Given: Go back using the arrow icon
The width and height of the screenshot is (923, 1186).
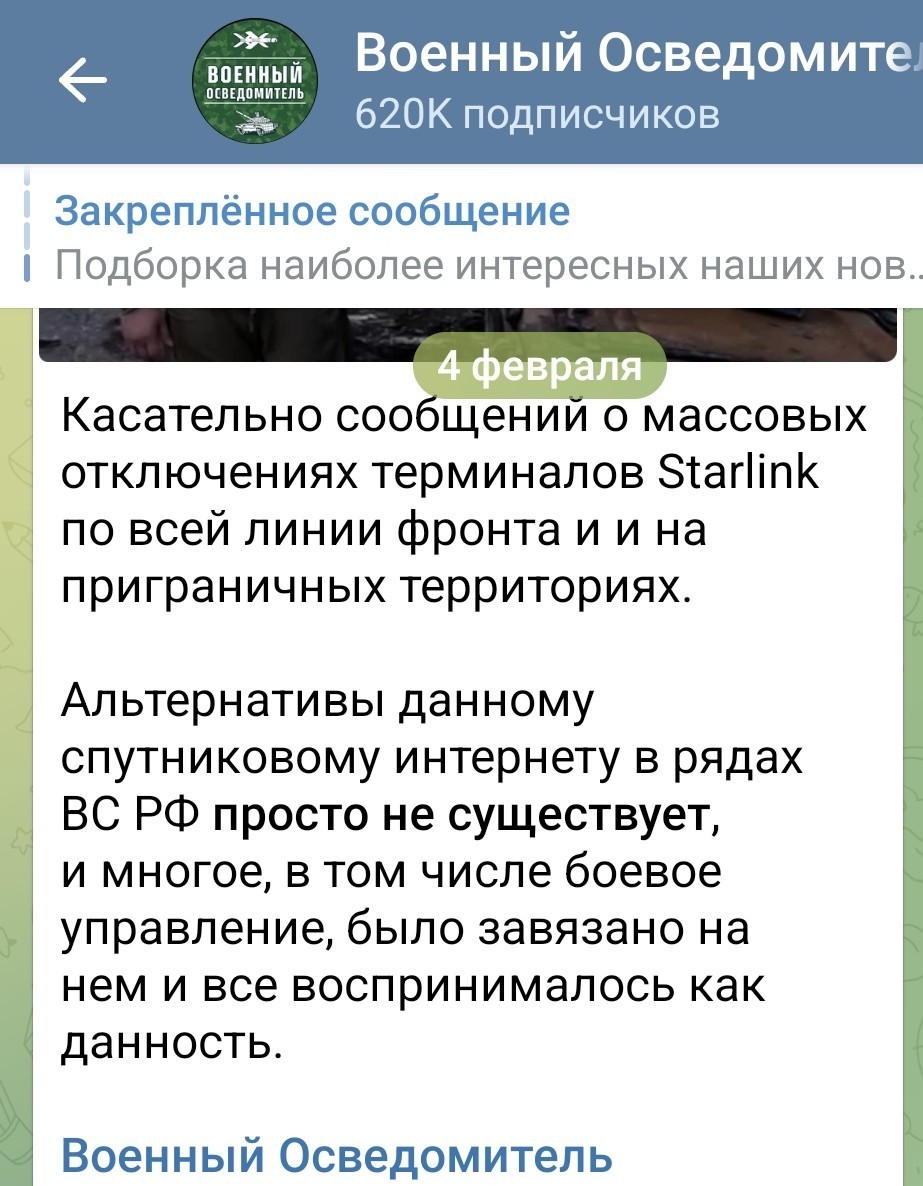Looking at the screenshot, I should pyautogui.click(x=82, y=80).
